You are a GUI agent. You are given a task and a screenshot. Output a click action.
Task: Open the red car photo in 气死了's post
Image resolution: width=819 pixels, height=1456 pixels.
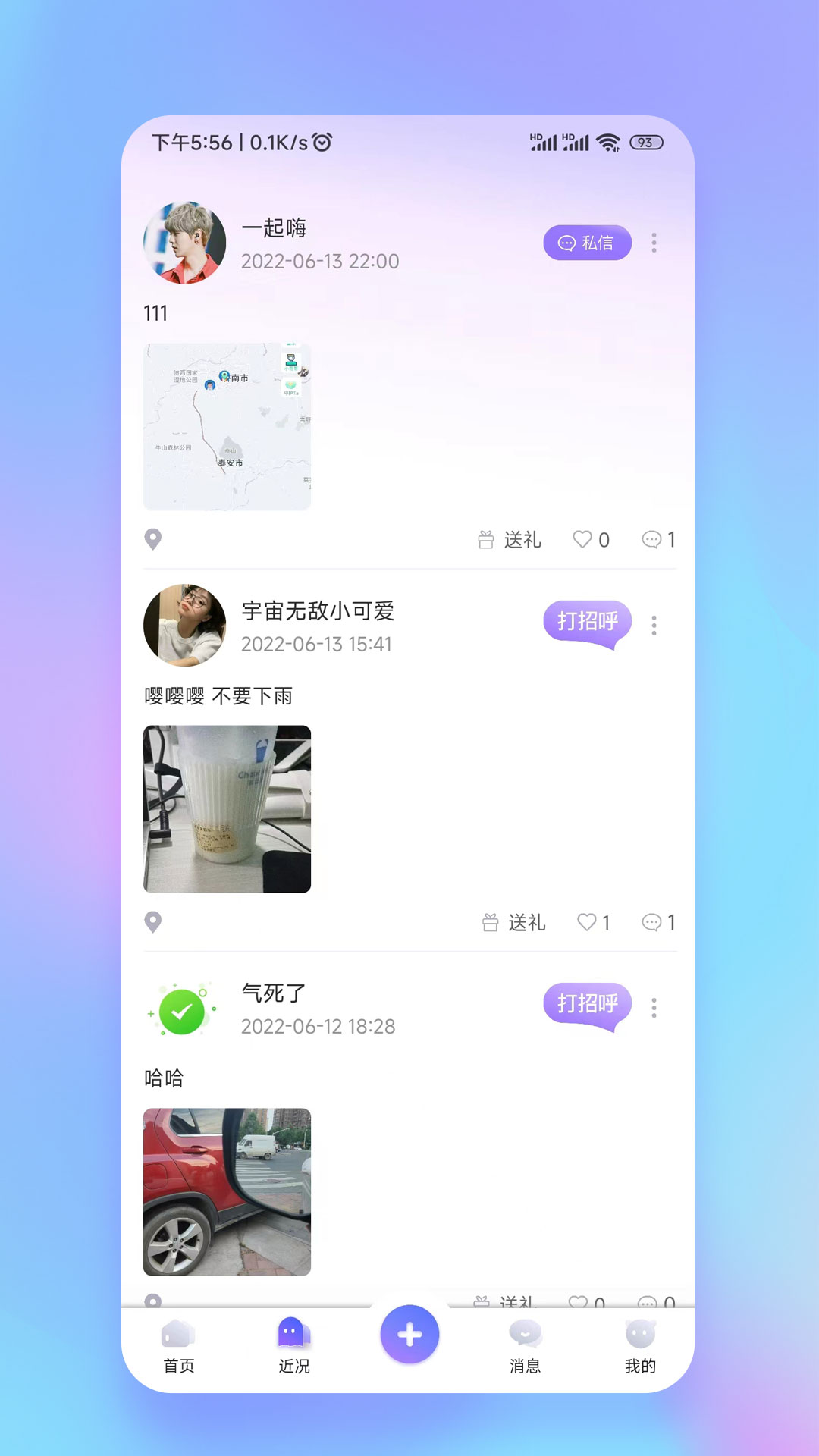click(x=227, y=1191)
